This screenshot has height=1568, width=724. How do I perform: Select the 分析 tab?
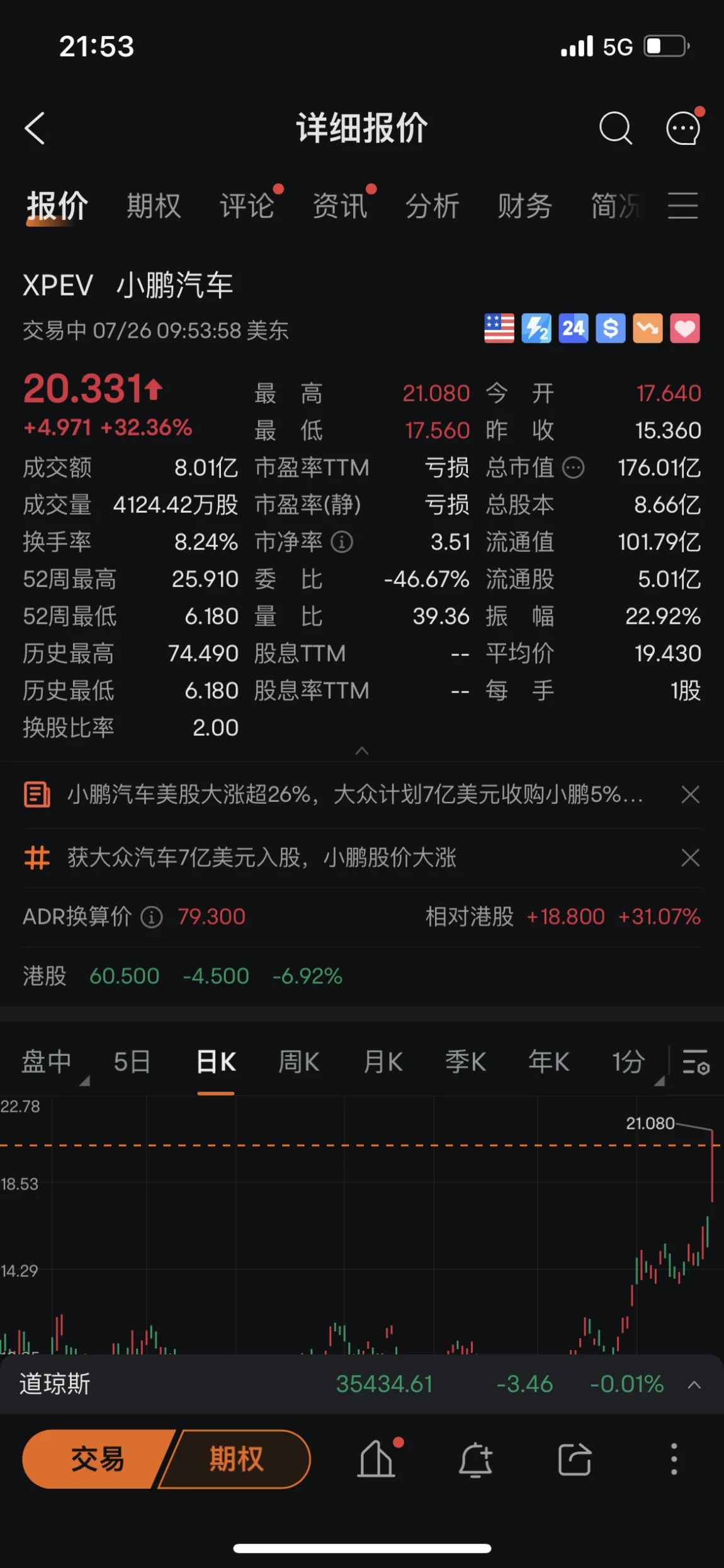point(433,206)
